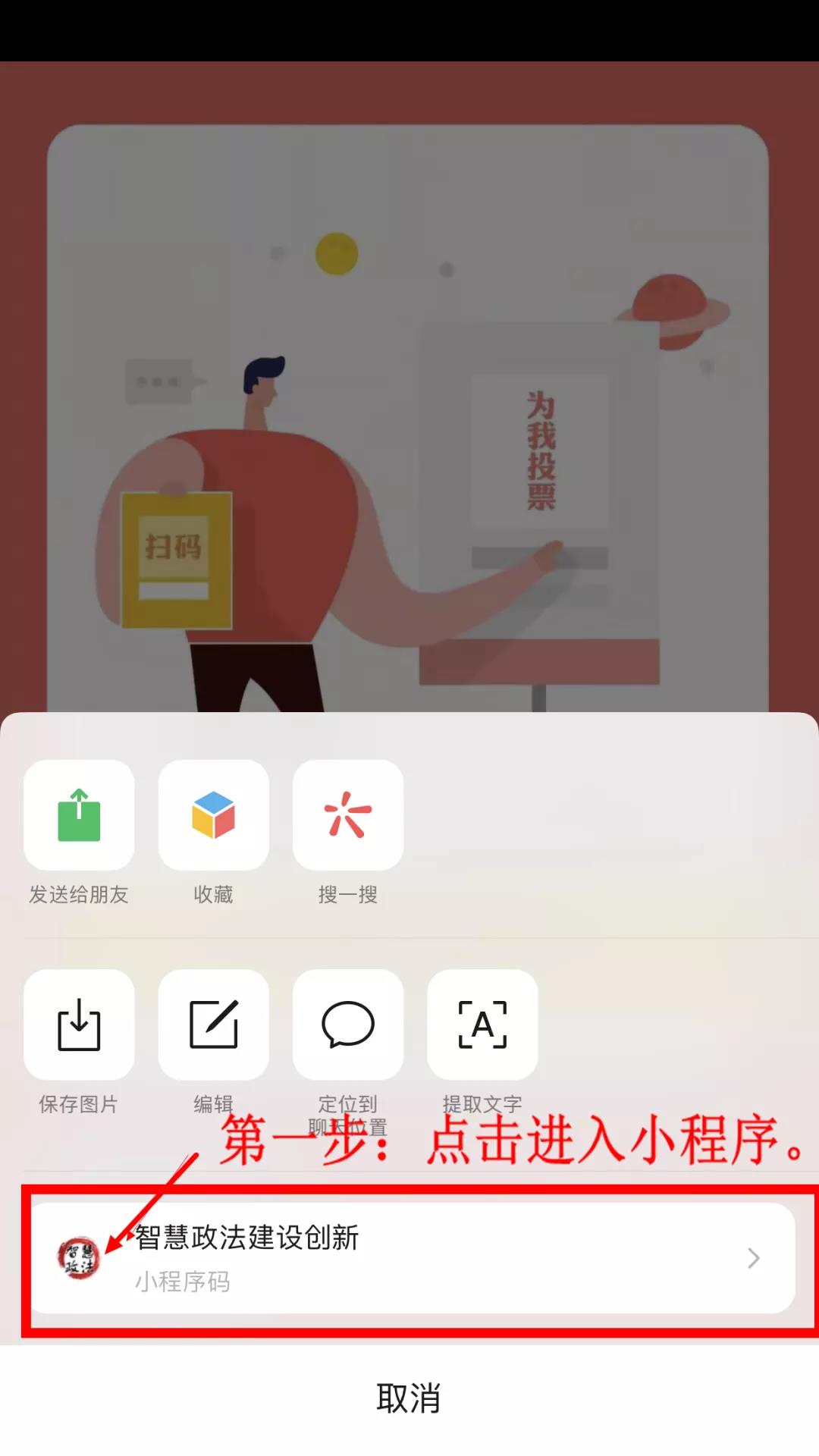819x1456 pixels.
Task: Locate the image in the chat
Action: (348, 1025)
